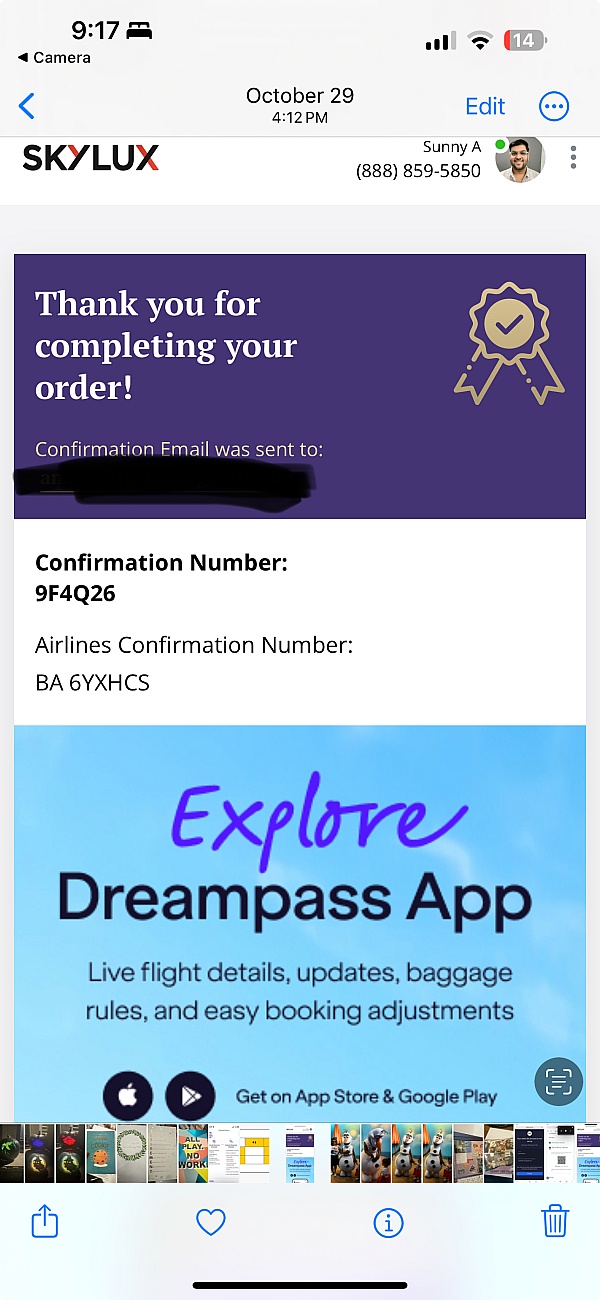Viewport: 600px width, 1300px height.
Task: Activate Live Text scan on the photo
Action: (558, 1081)
